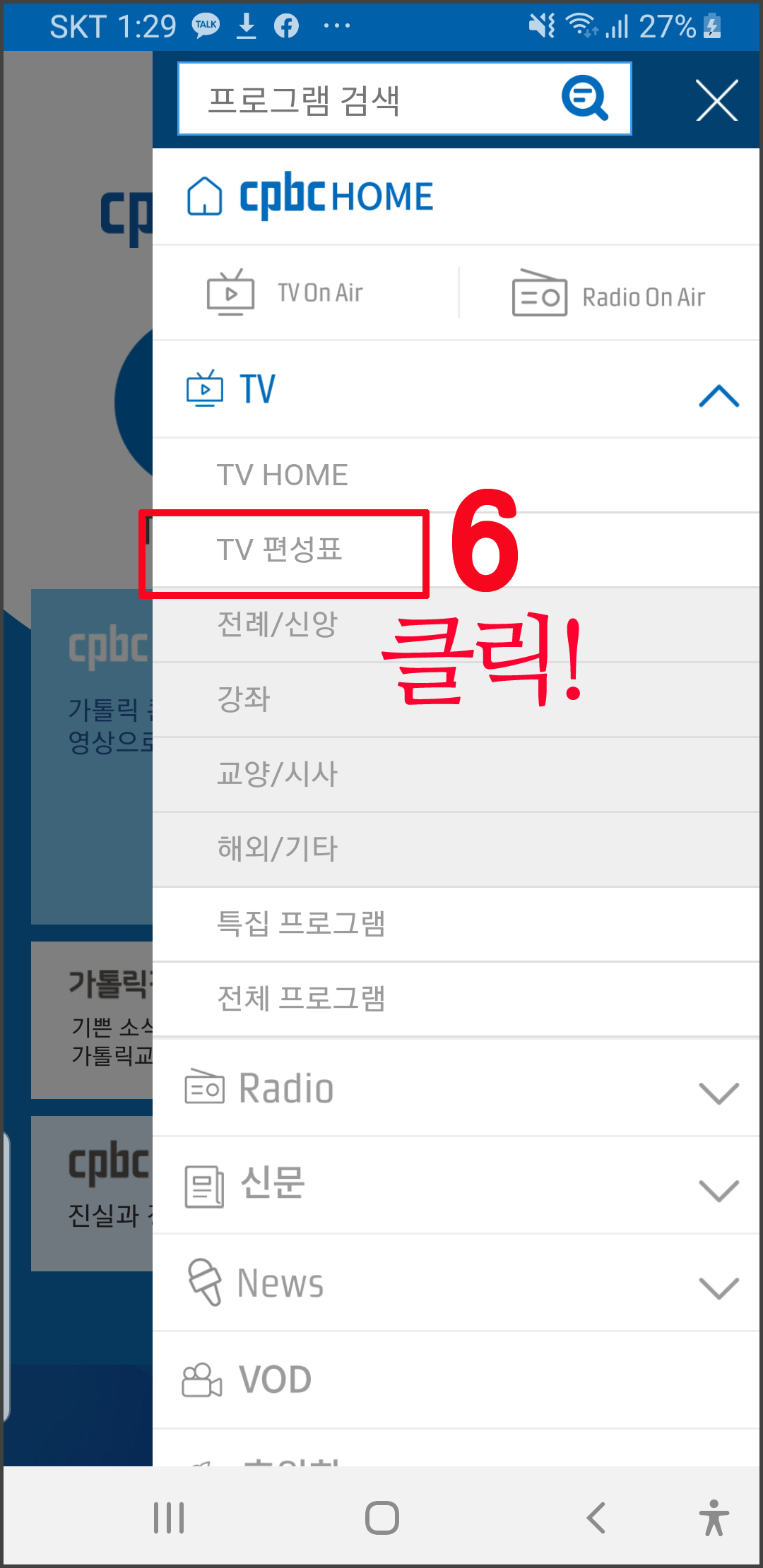Open the VOD menu item
The width and height of the screenshot is (763, 1568).
coord(276,1380)
